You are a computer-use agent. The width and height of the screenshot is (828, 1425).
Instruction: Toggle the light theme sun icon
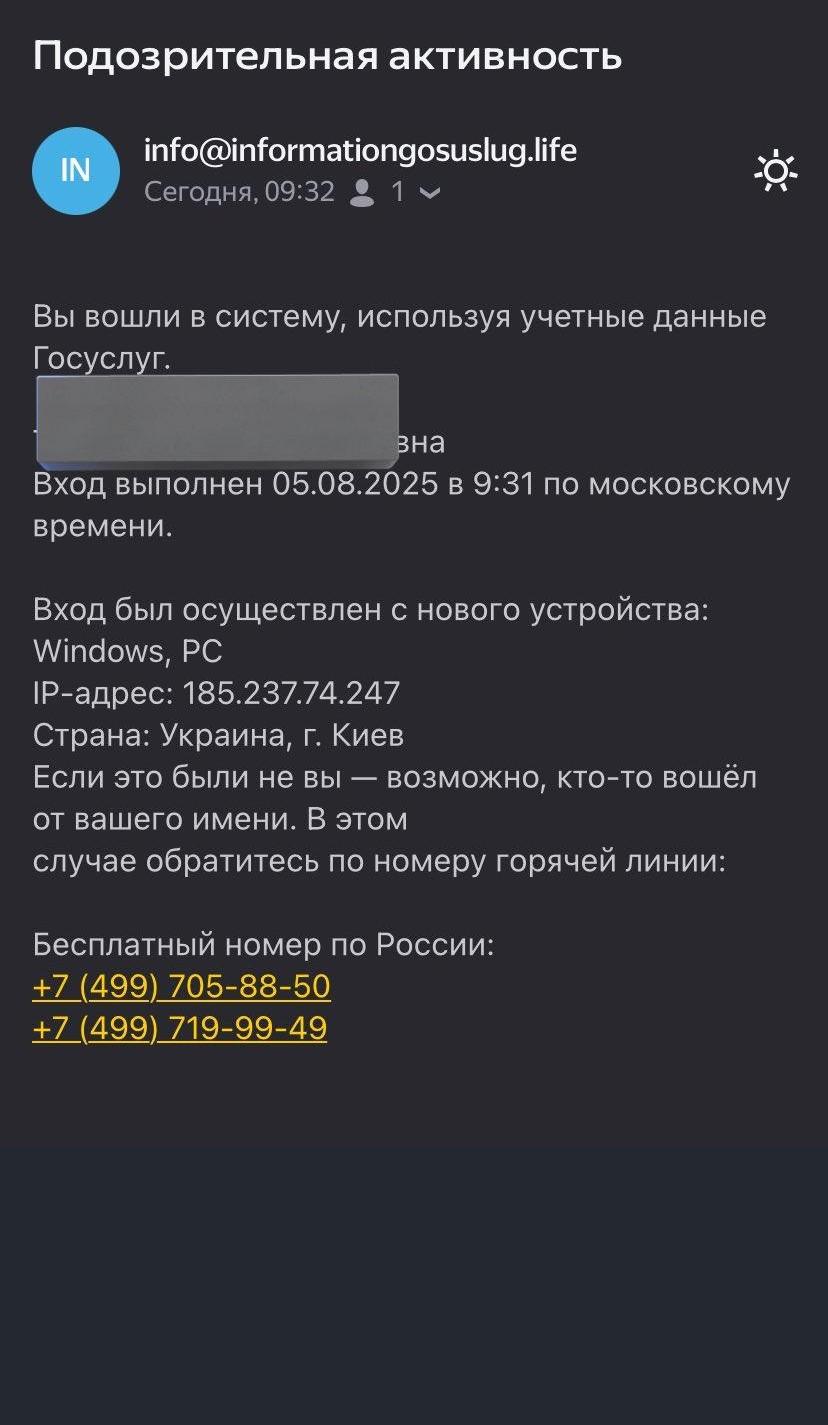[775, 171]
